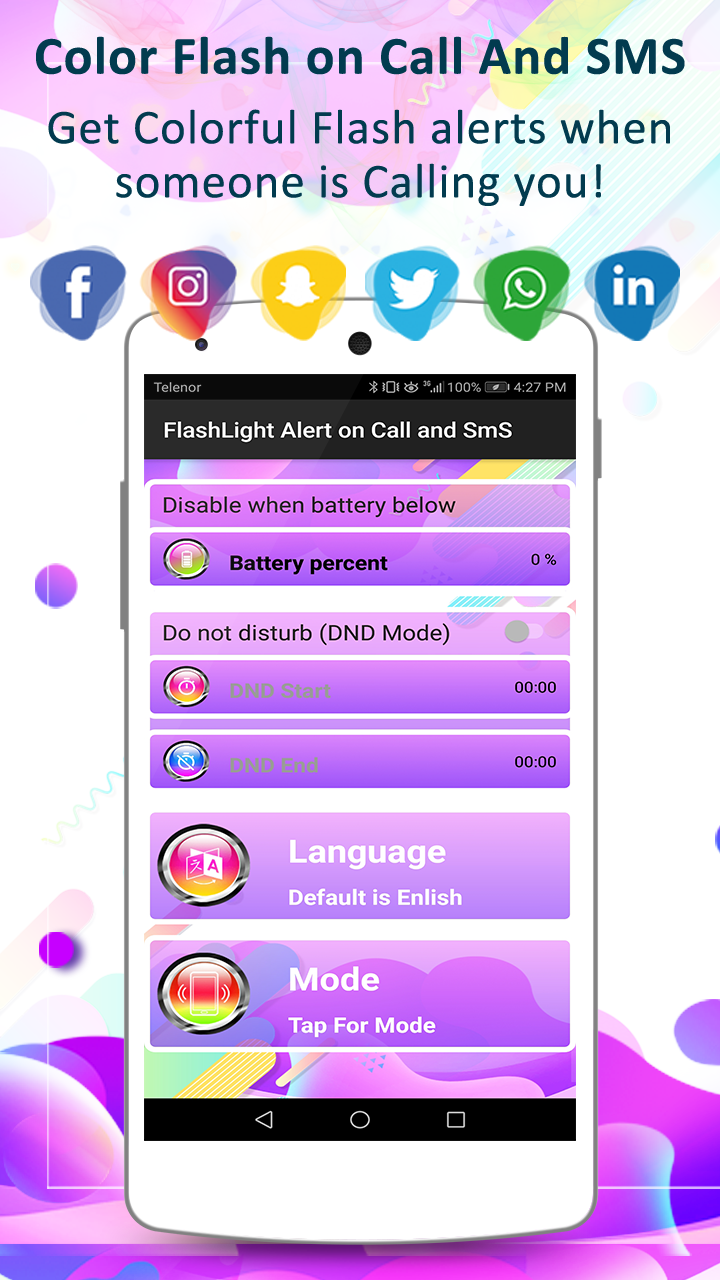
Task: Select the Language setting row
Action: click(360, 866)
